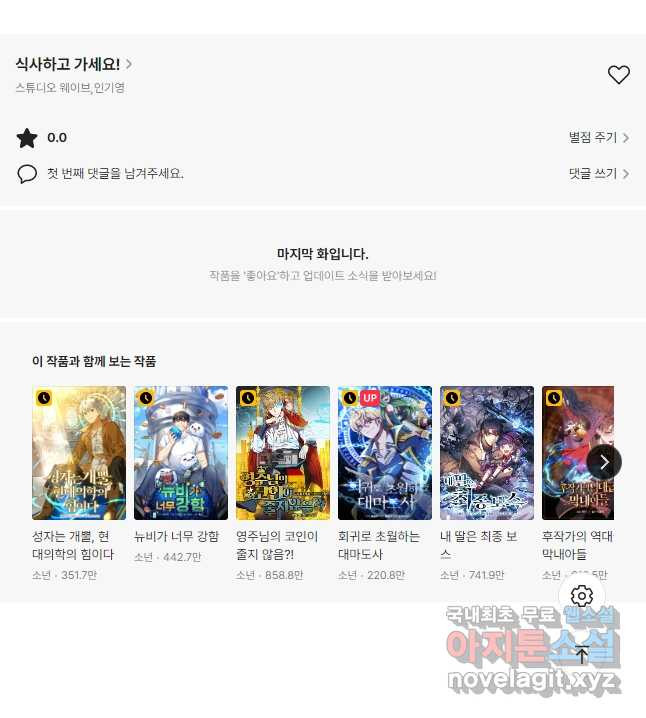Show next recommended works with arrow
The width and height of the screenshot is (646, 718).
pos(604,461)
